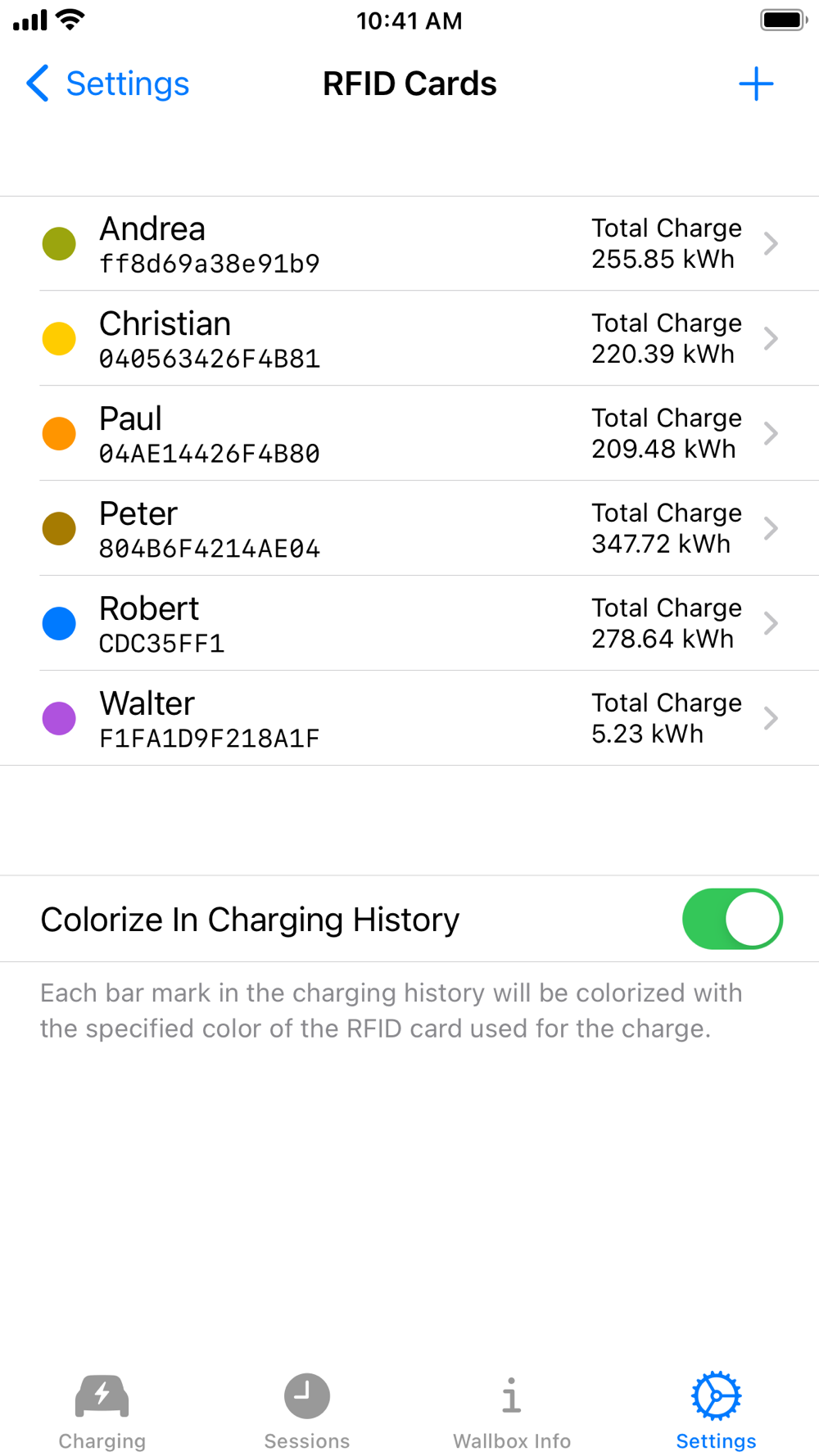Disable Colorize In Charging History

pyautogui.click(x=732, y=919)
